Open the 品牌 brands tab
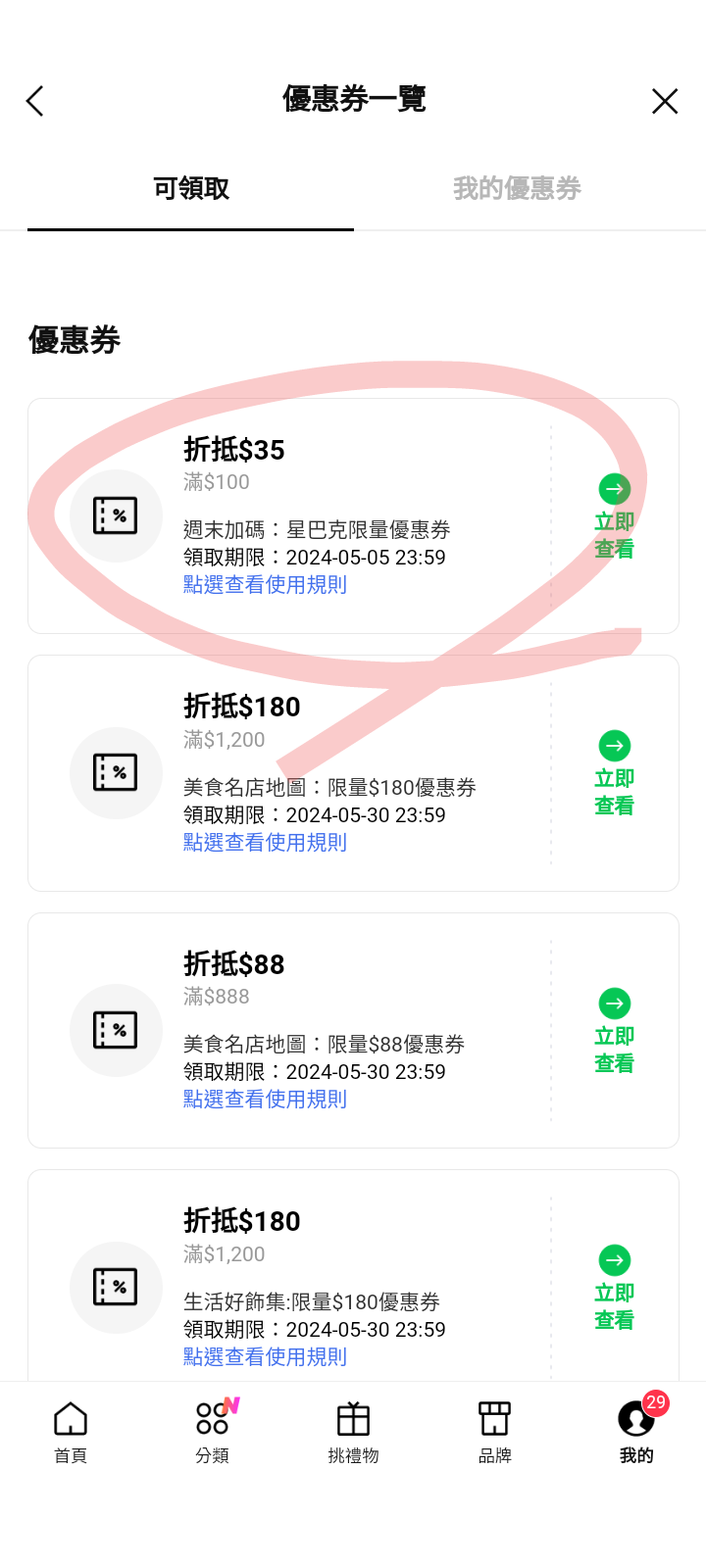 click(x=494, y=1432)
